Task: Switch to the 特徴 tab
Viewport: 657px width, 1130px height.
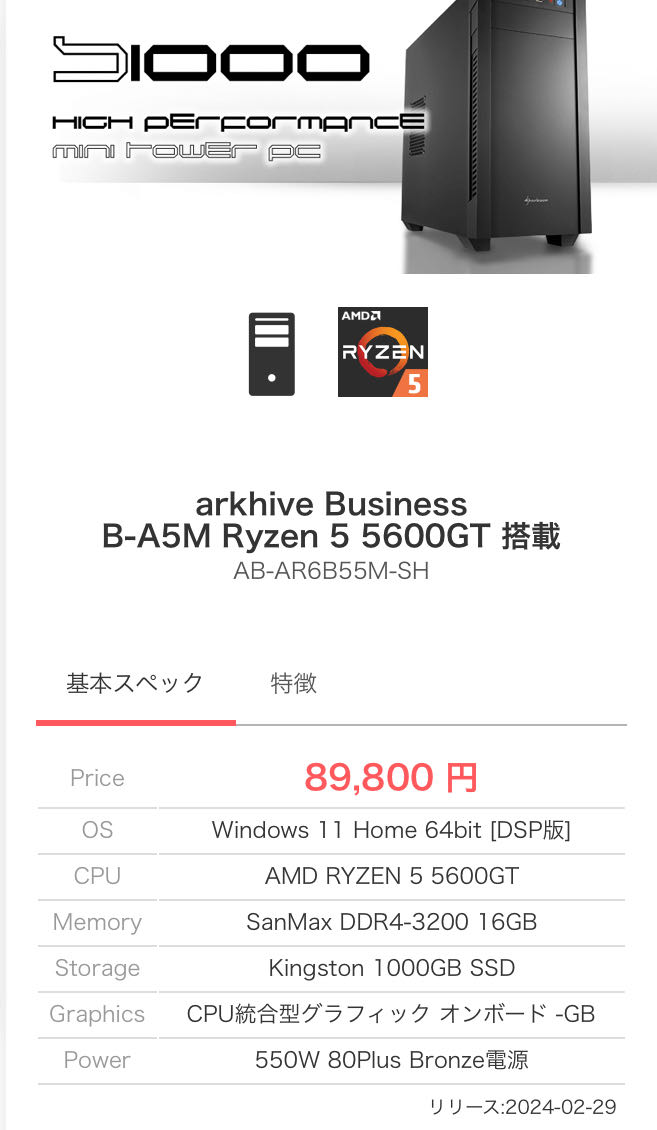Action: tap(294, 683)
